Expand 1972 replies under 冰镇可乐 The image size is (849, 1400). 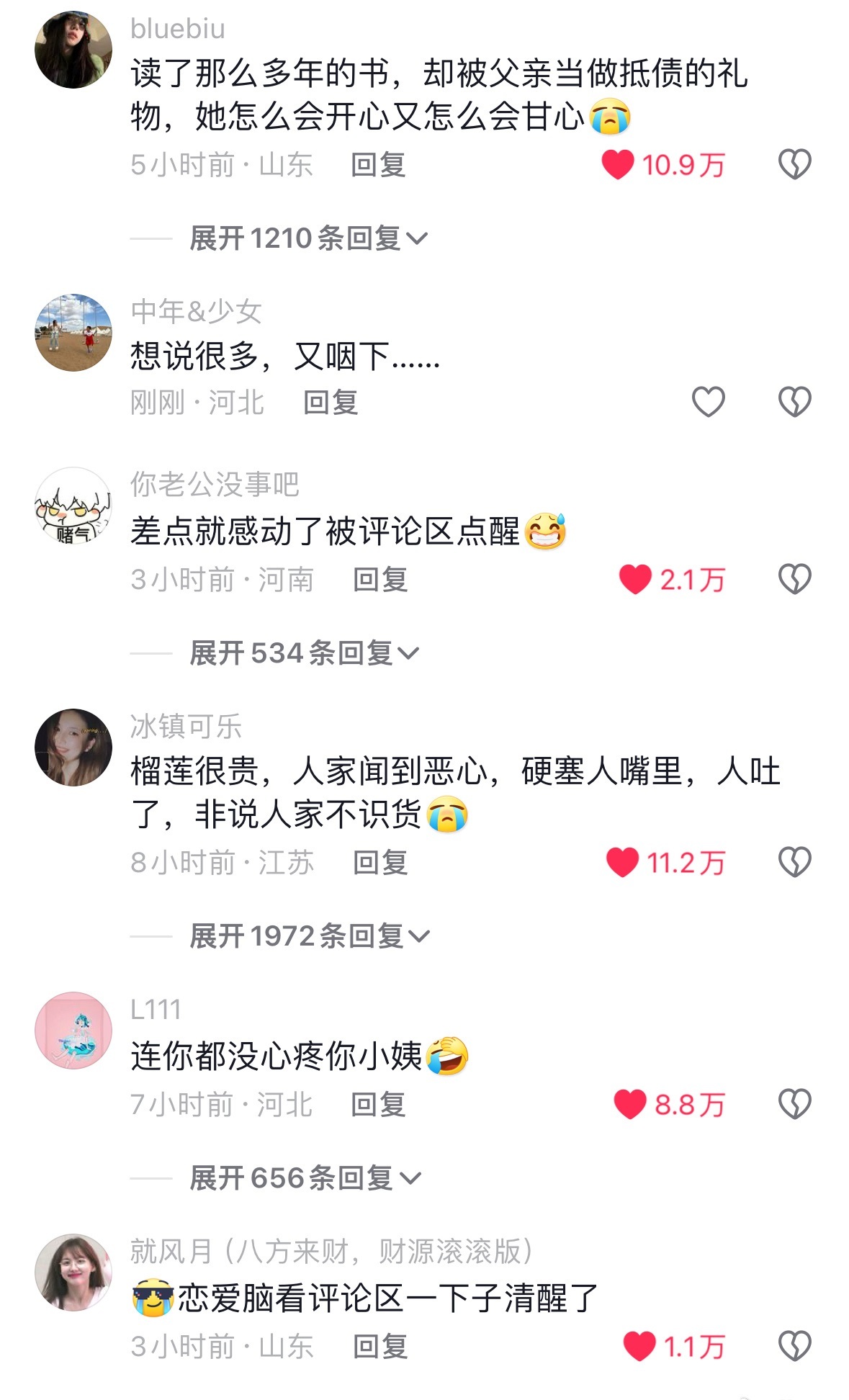(x=310, y=936)
